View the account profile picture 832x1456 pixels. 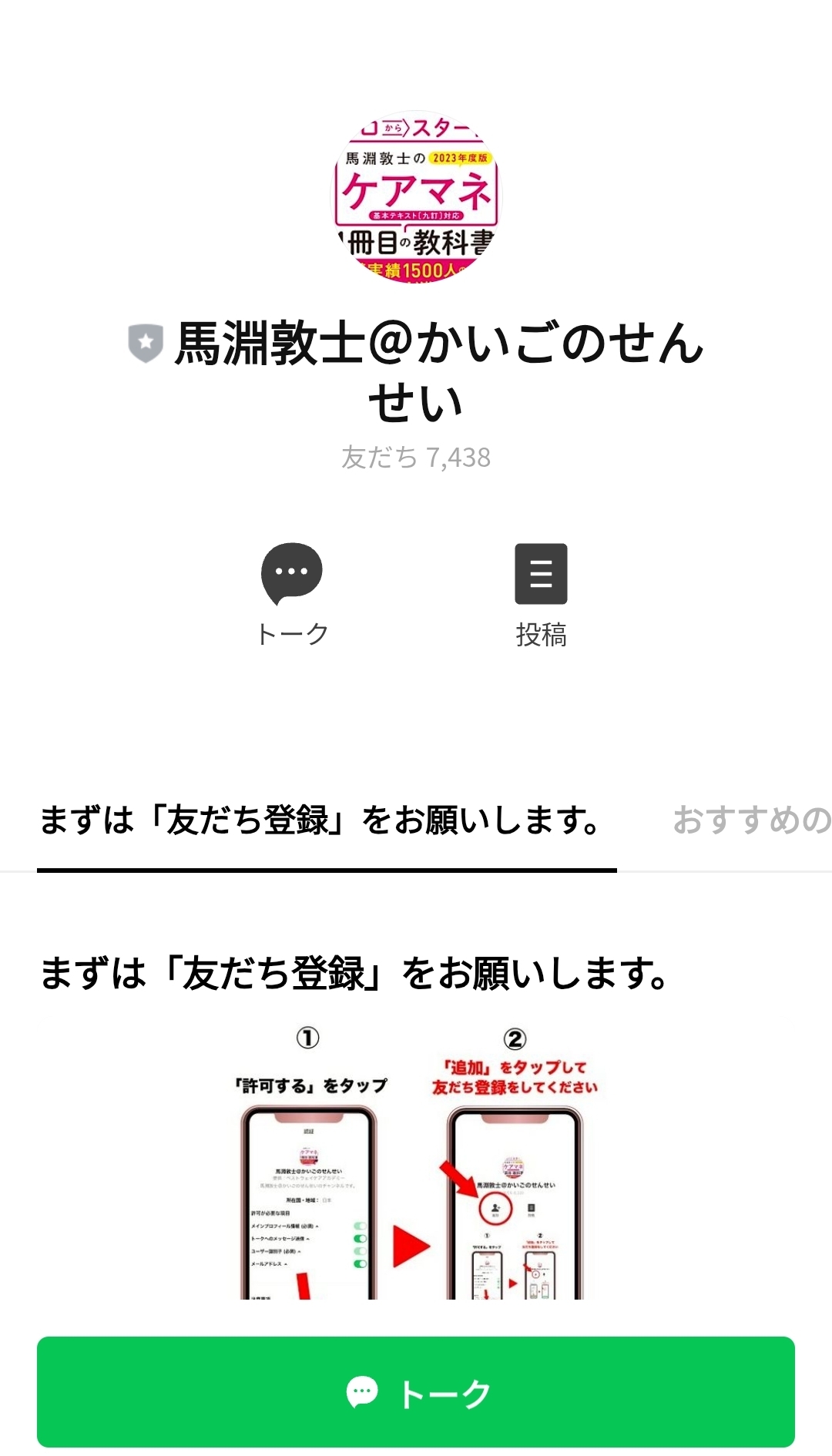(416, 197)
